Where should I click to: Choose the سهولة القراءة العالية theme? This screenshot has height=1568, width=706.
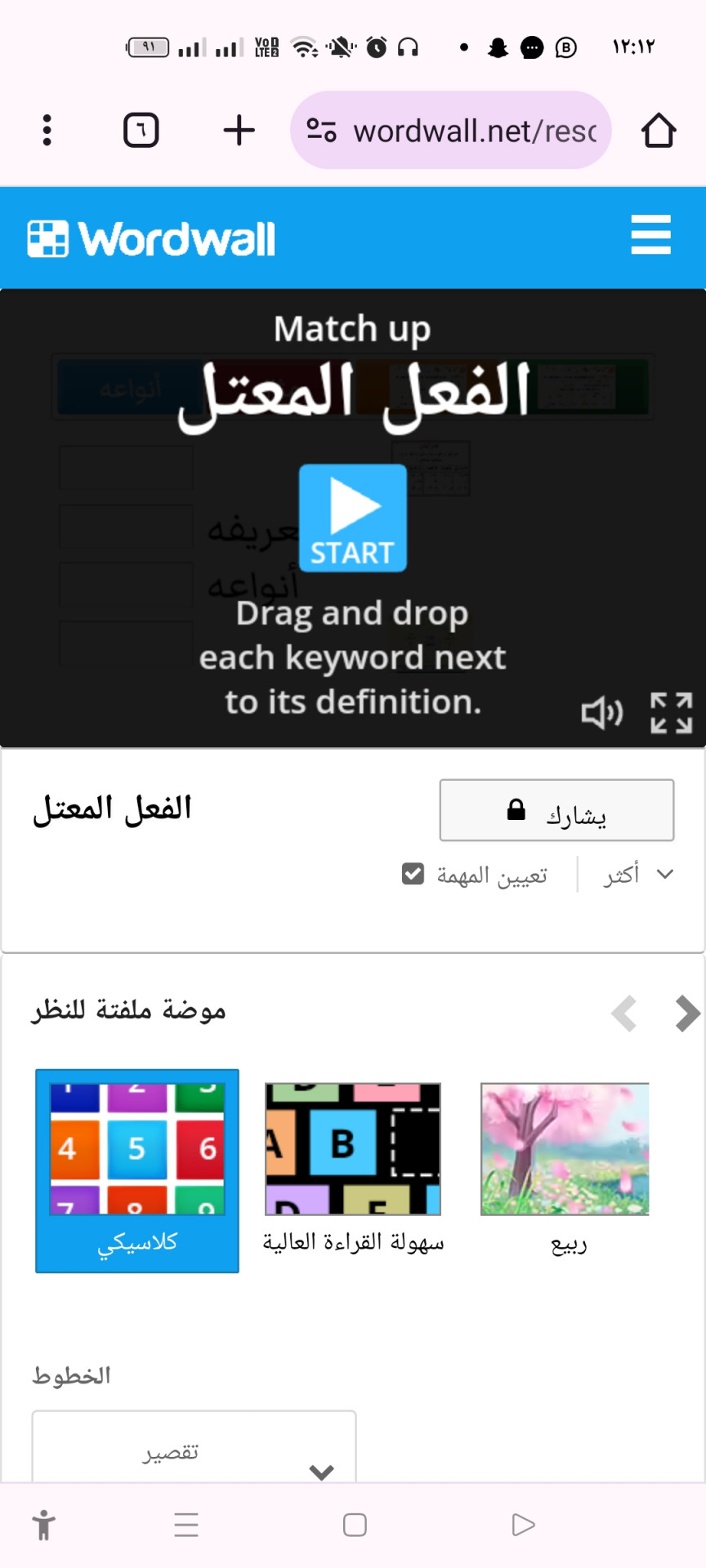353,1169
